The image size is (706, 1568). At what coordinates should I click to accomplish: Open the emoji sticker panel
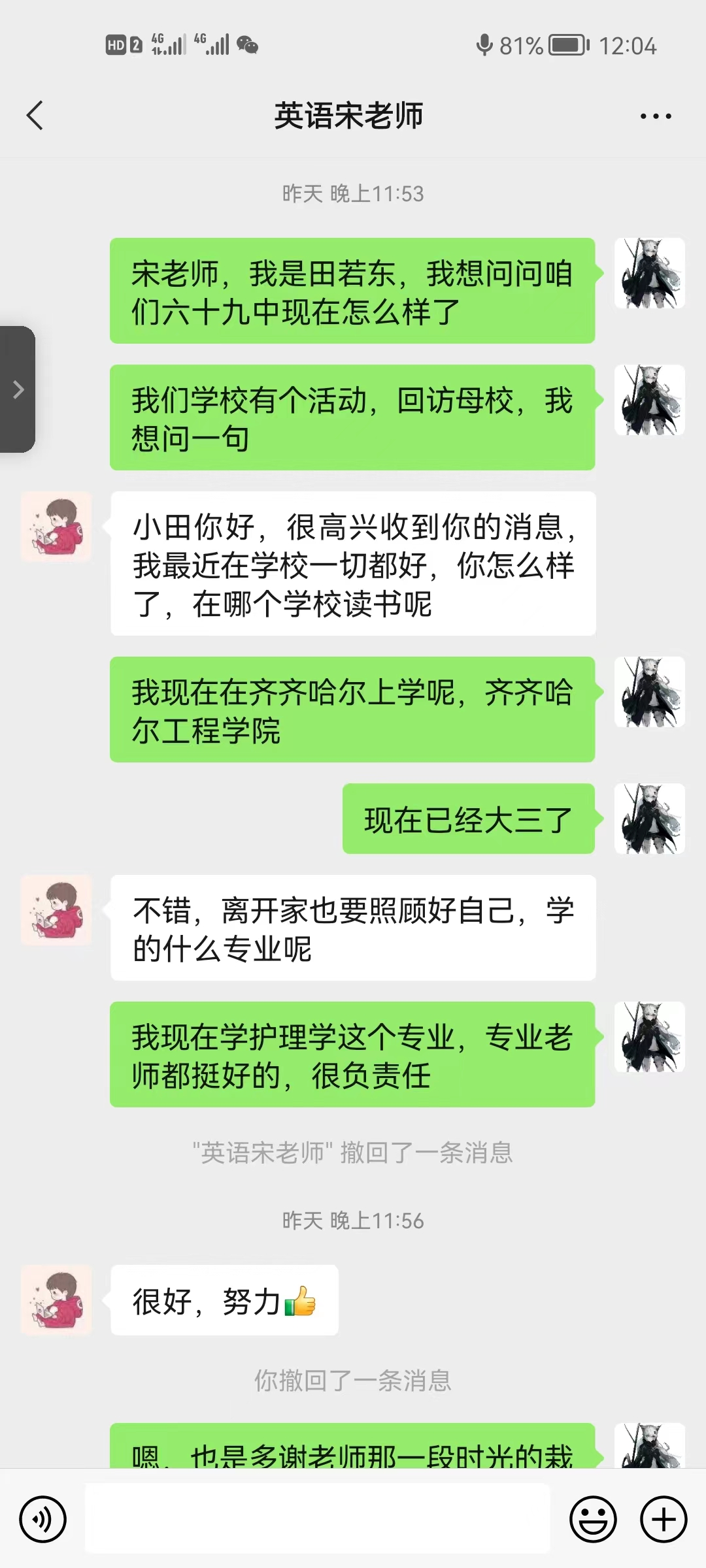(593, 1519)
